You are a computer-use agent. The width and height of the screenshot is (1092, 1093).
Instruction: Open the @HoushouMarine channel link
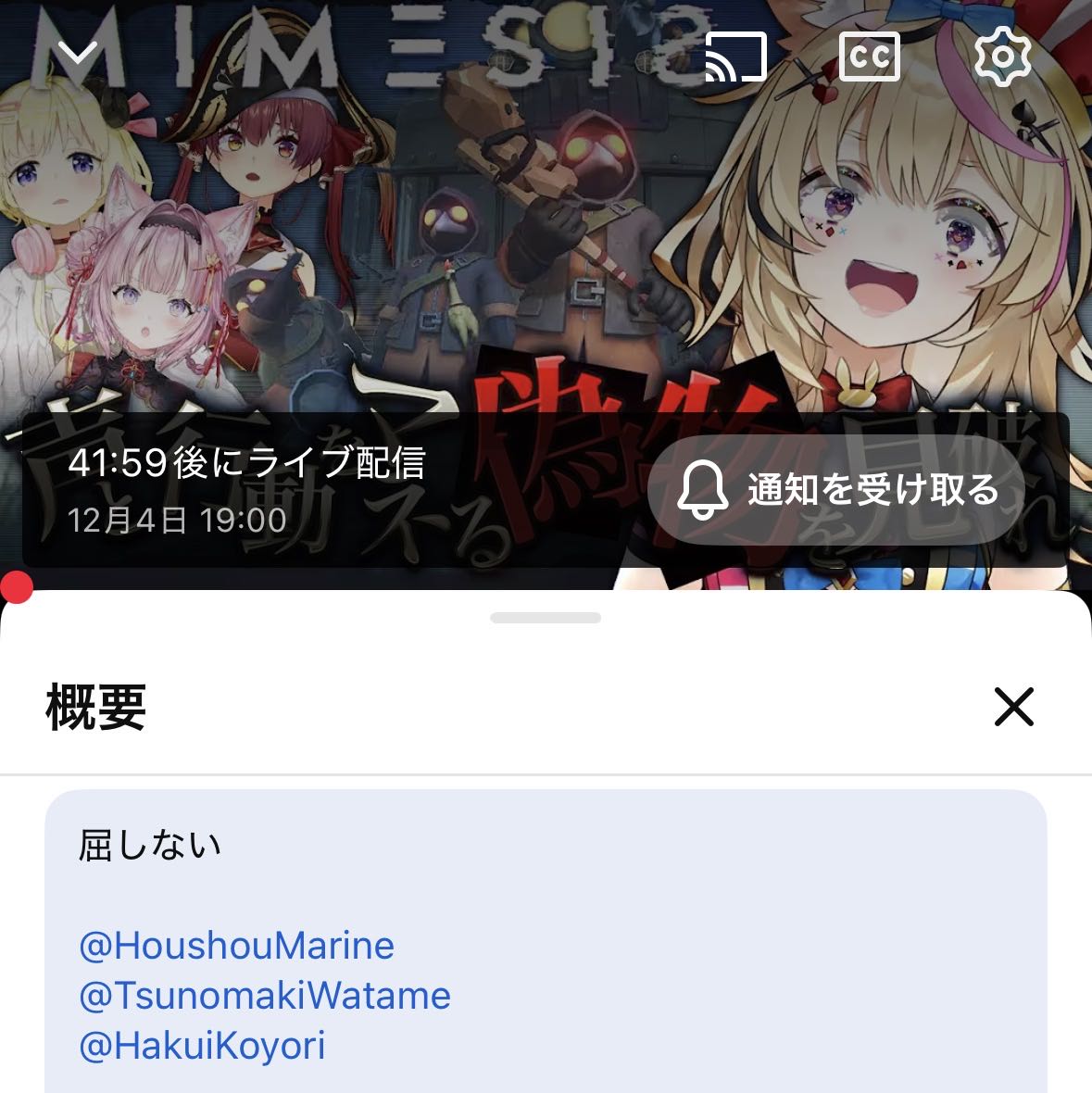(x=237, y=946)
